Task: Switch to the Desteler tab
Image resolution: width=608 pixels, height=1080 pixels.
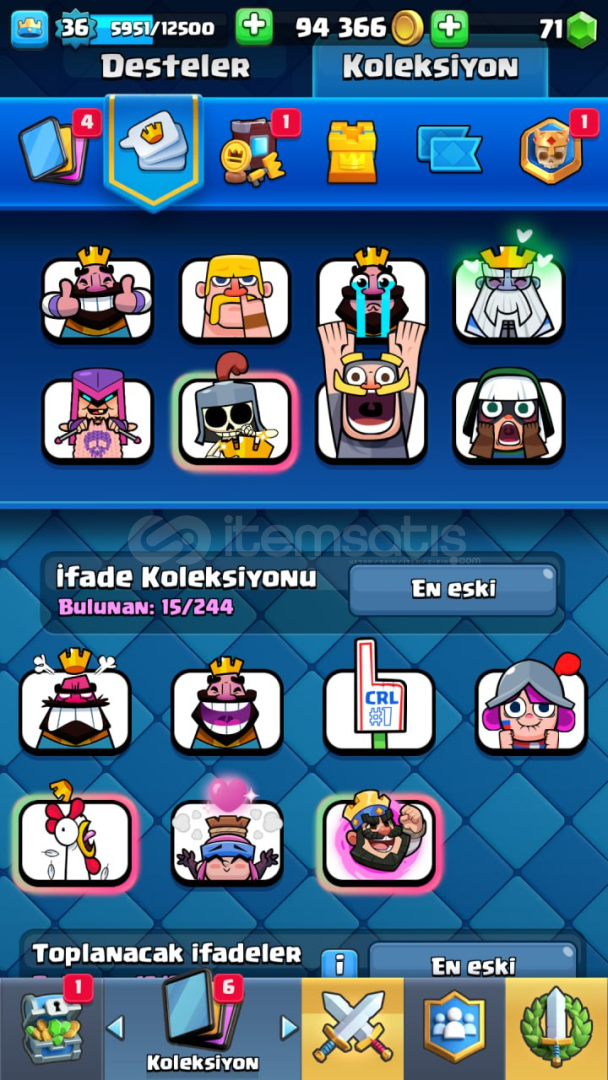Action: coord(175,67)
